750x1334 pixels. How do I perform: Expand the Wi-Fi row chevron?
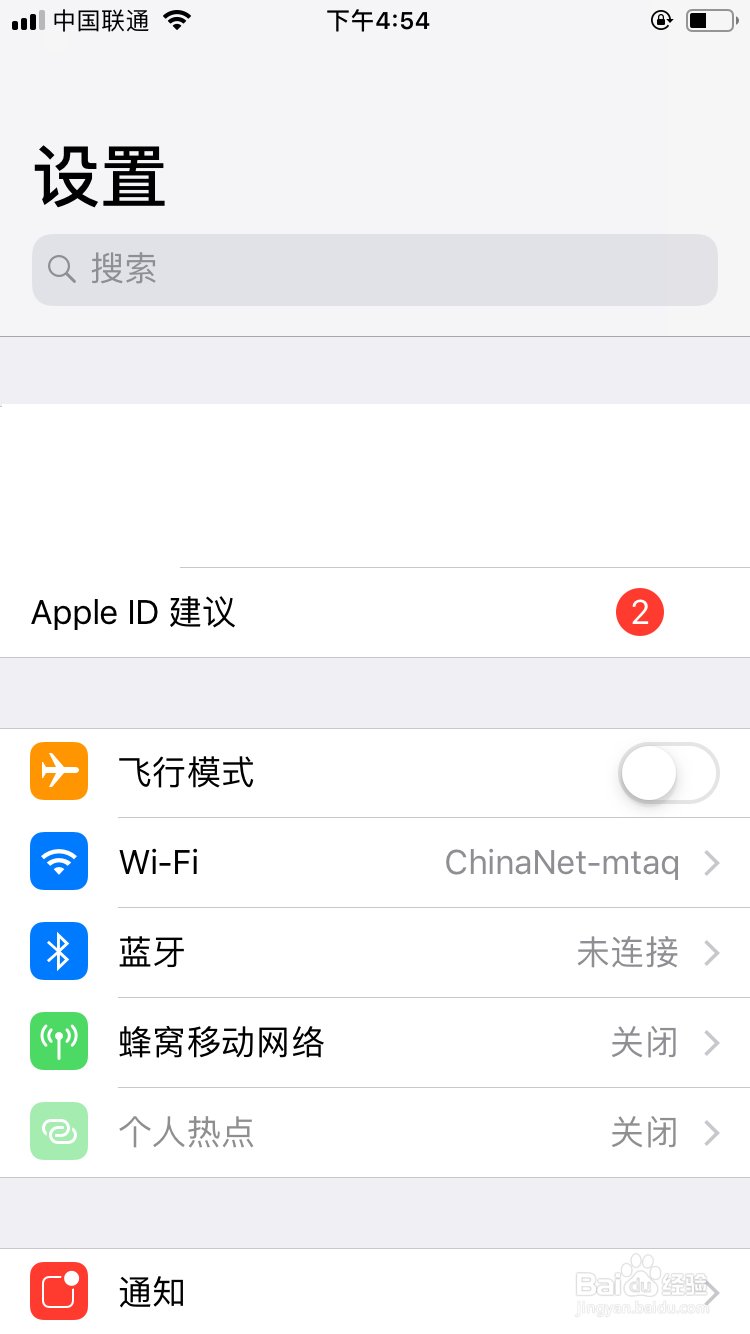[x=712, y=862]
